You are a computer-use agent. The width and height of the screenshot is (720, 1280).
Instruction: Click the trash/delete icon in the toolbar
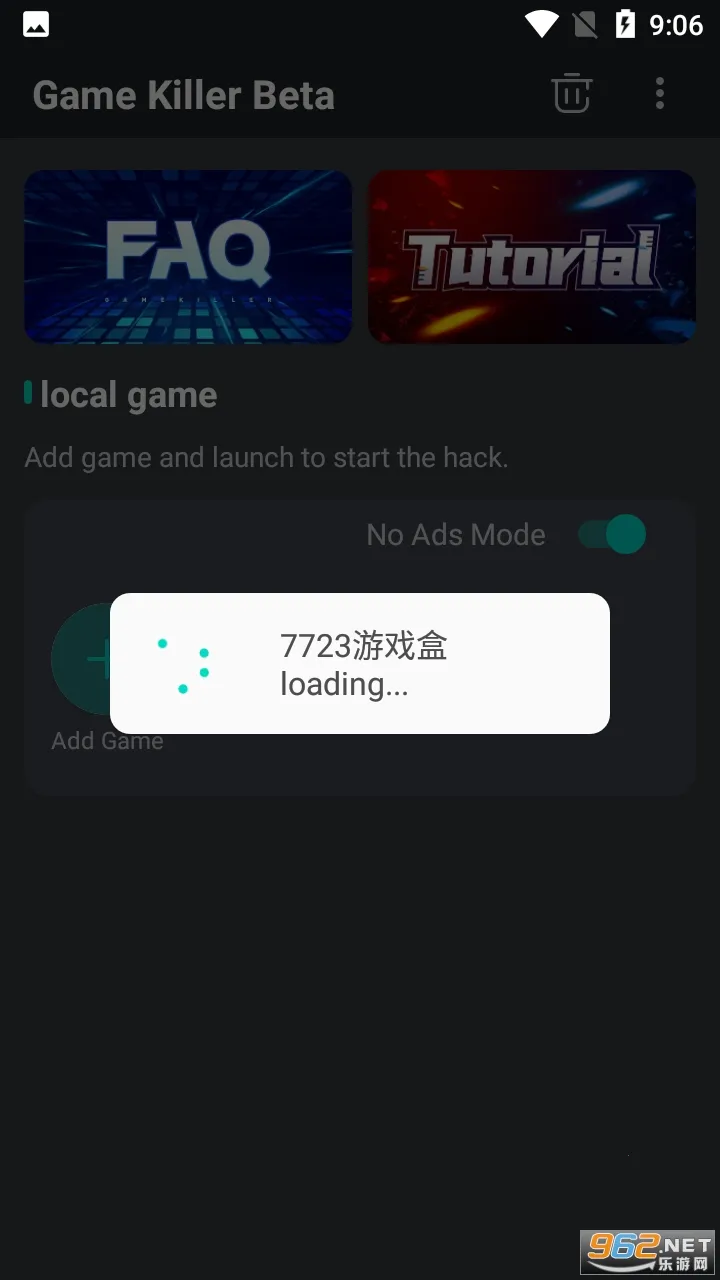click(571, 93)
